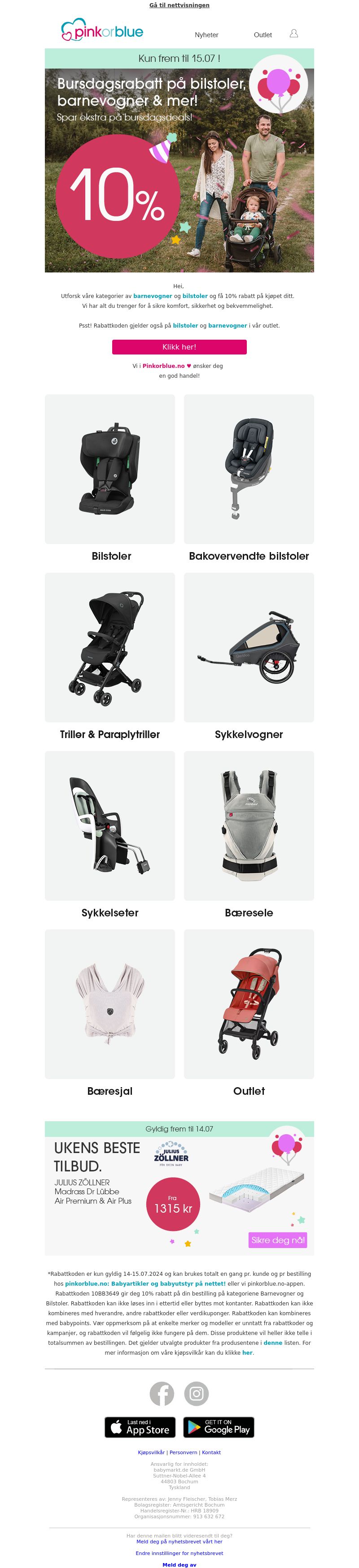Open the account profile icon

[x=293, y=34]
